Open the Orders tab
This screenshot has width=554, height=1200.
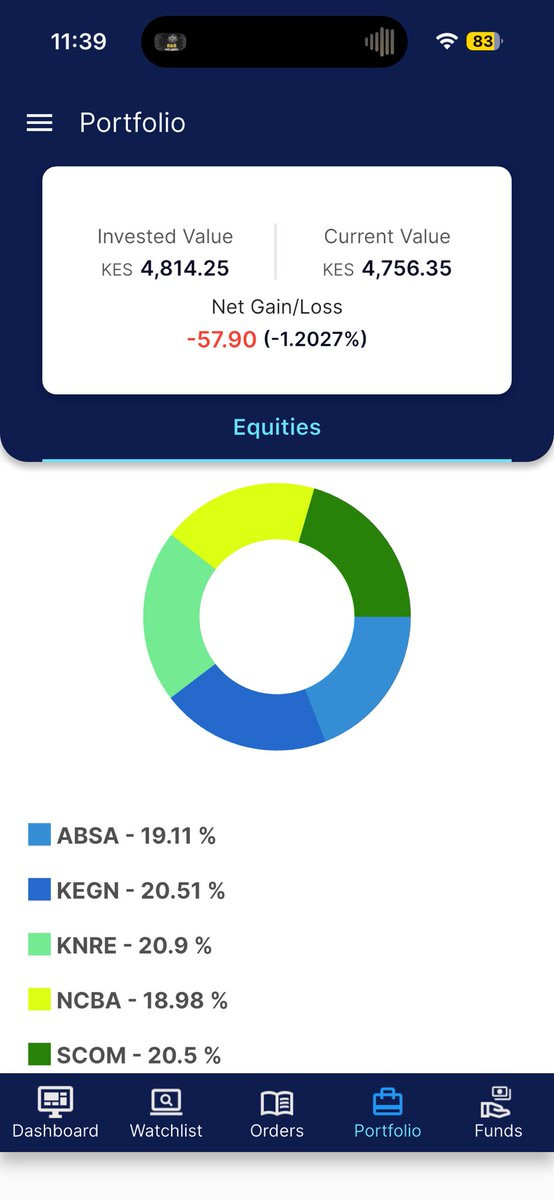click(x=277, y=1112)
